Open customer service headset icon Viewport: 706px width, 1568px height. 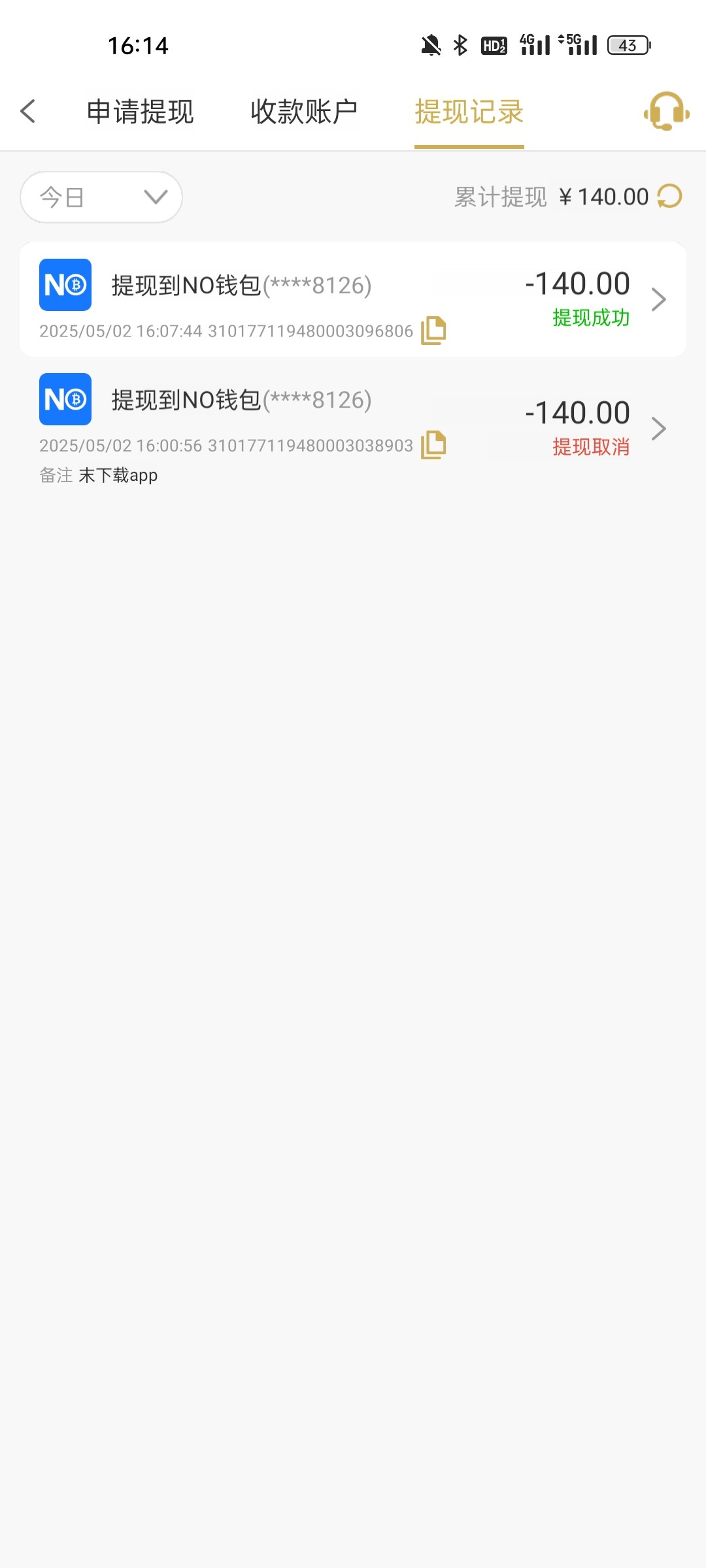tap(666, 111)
